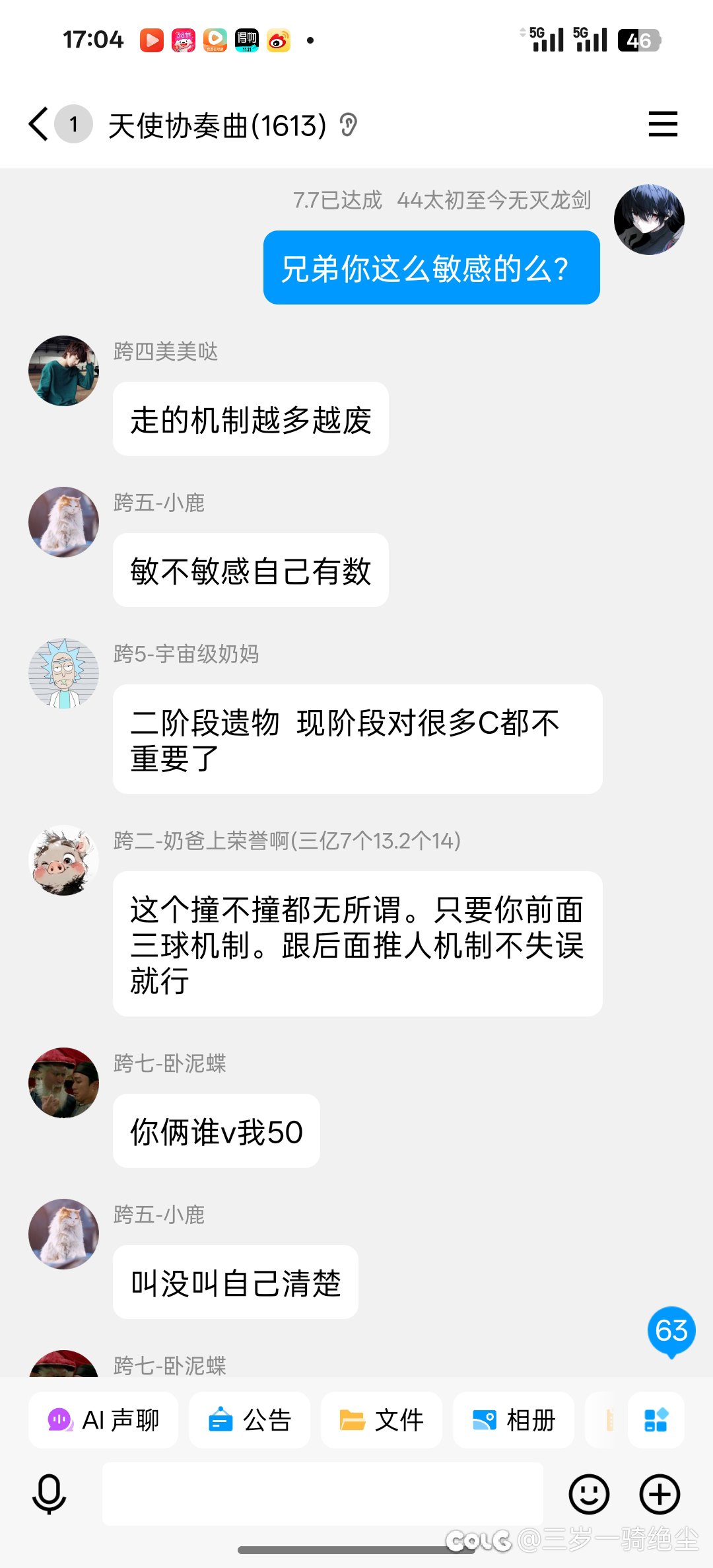Tap the microphone to record voice

point(49,1494)
